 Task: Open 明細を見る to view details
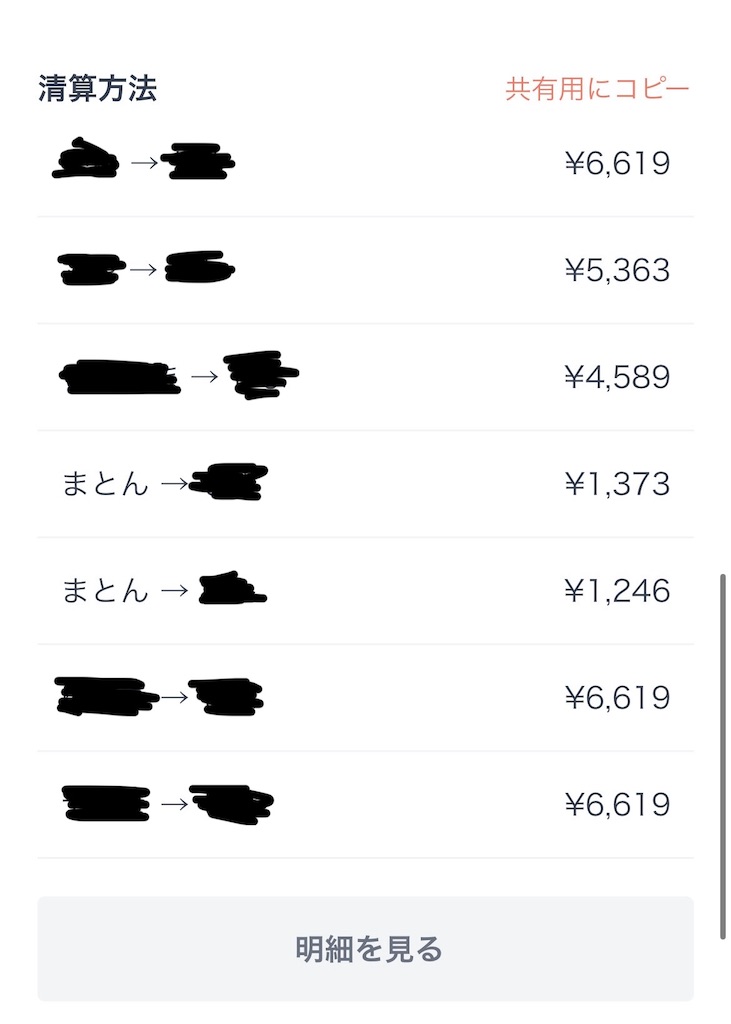366,948
